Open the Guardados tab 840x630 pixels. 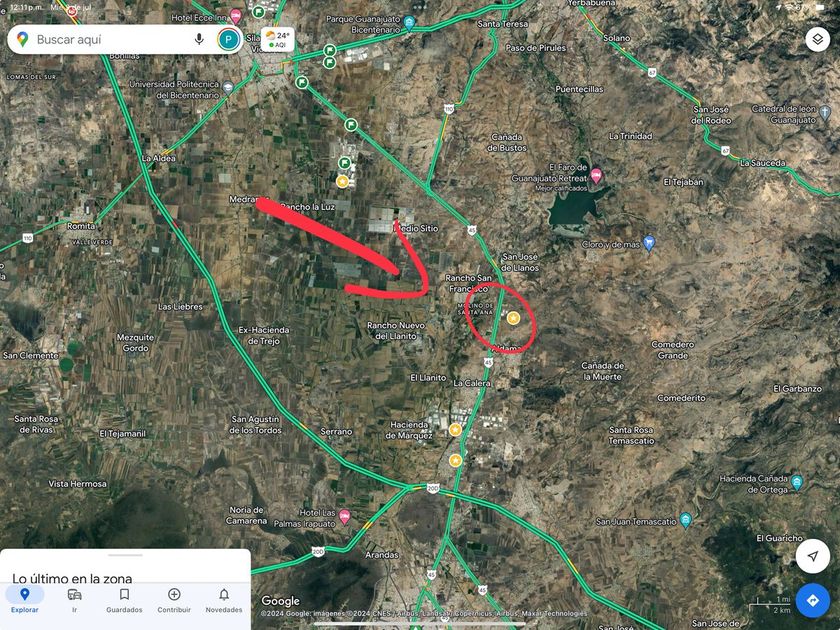[124, 600]
